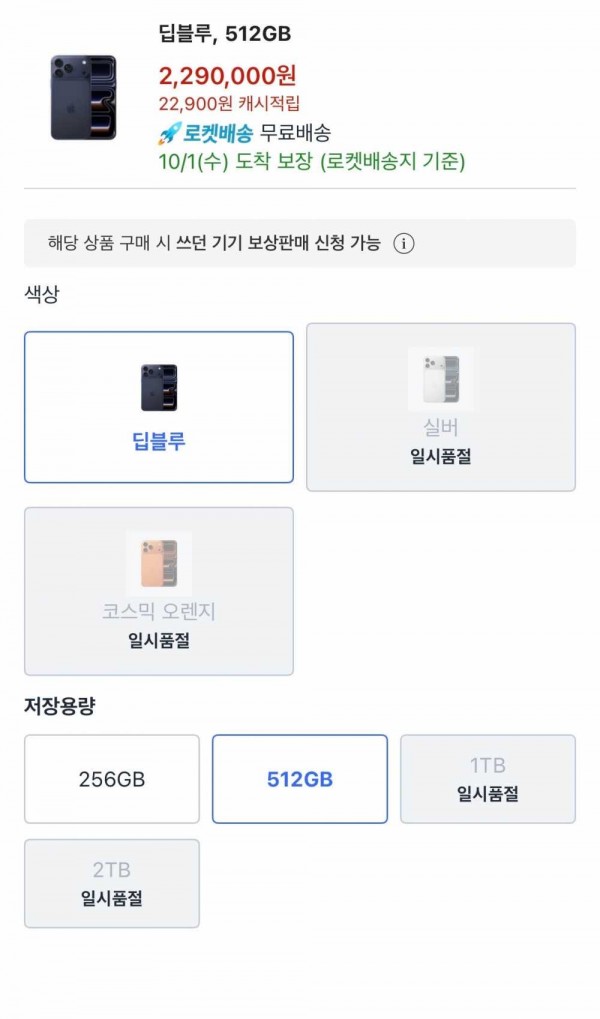Image resolution: width=600 pixels, height=1019 pixels.
Task: Select the 딥블루 color option
Action: coord(159,407)
